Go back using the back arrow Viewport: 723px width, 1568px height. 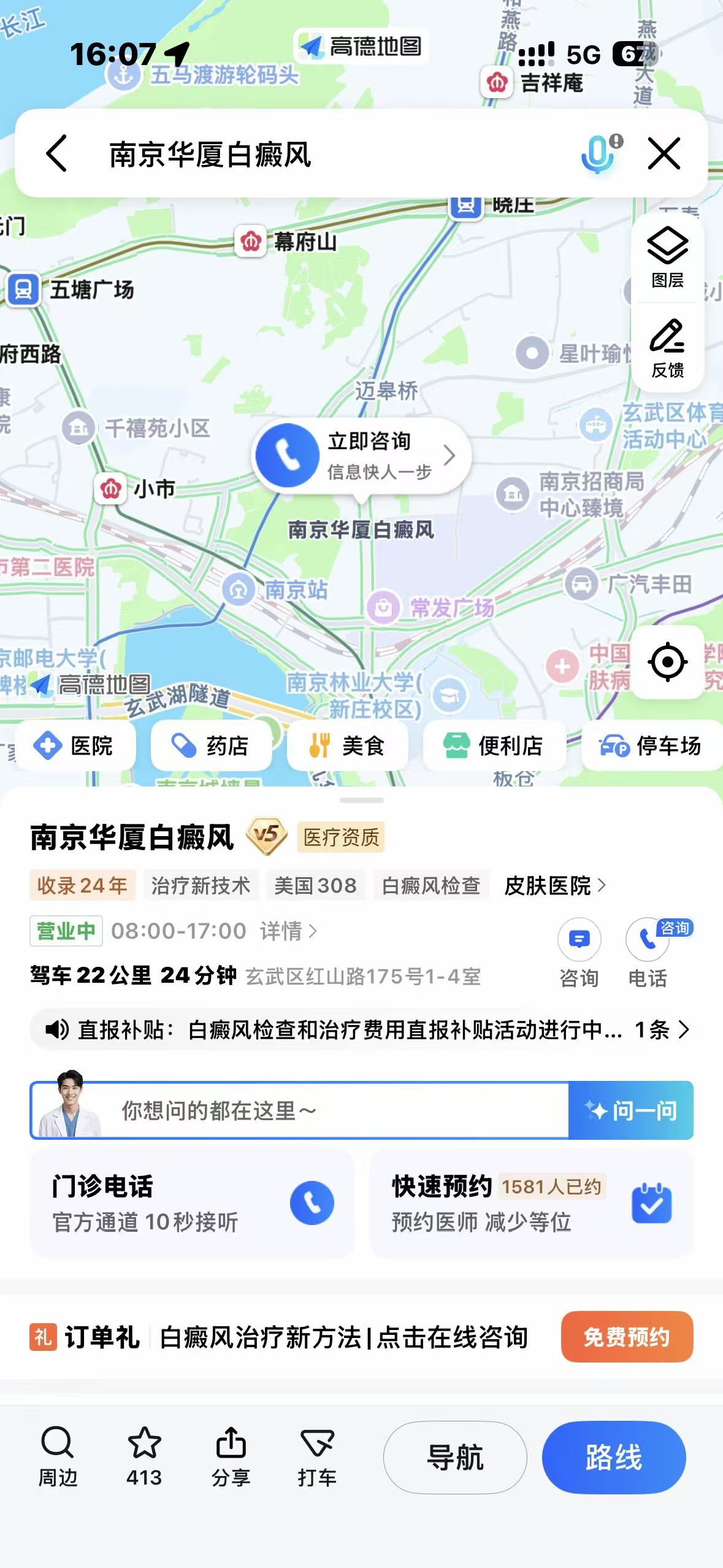(x=57, y=153)
